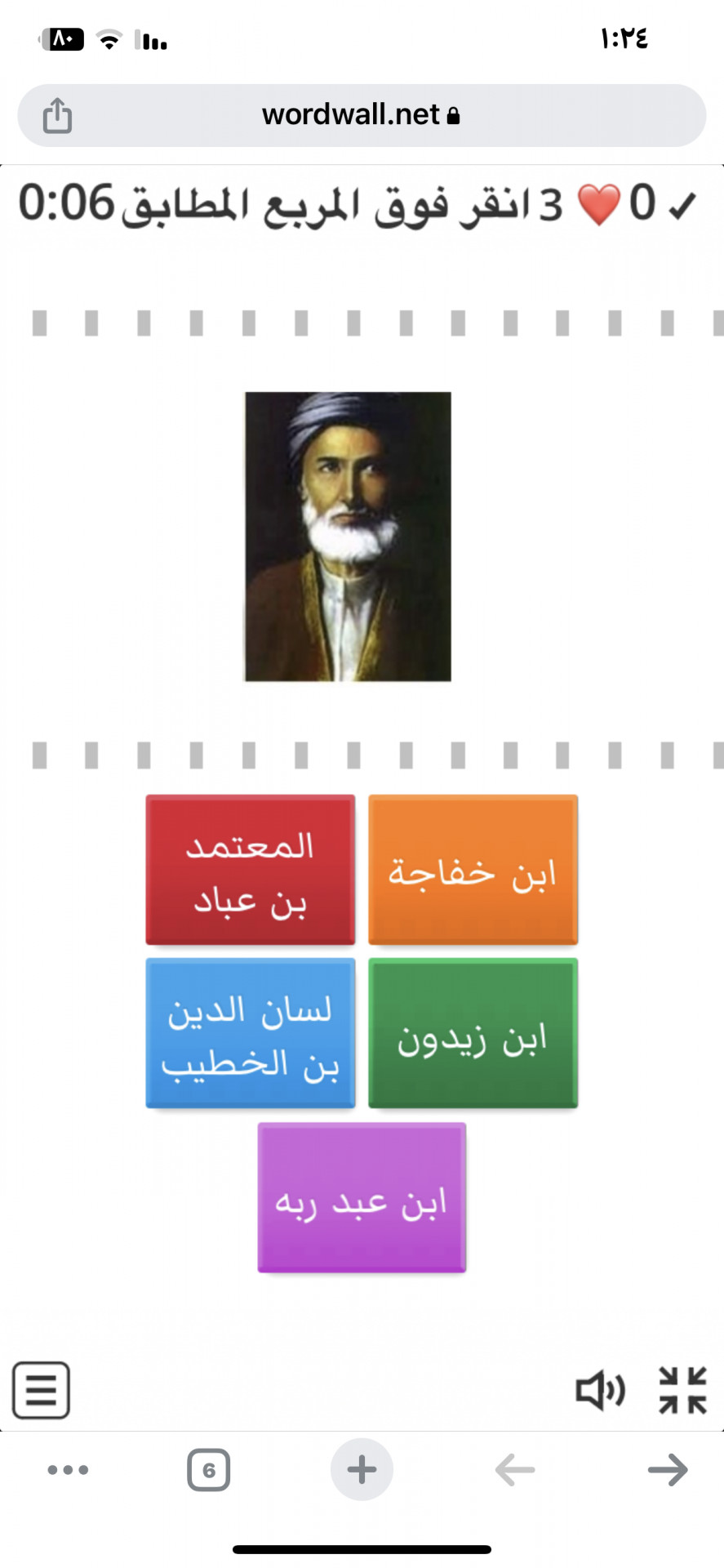
Task: Go forward to the next page
Action: point(668,1470)
